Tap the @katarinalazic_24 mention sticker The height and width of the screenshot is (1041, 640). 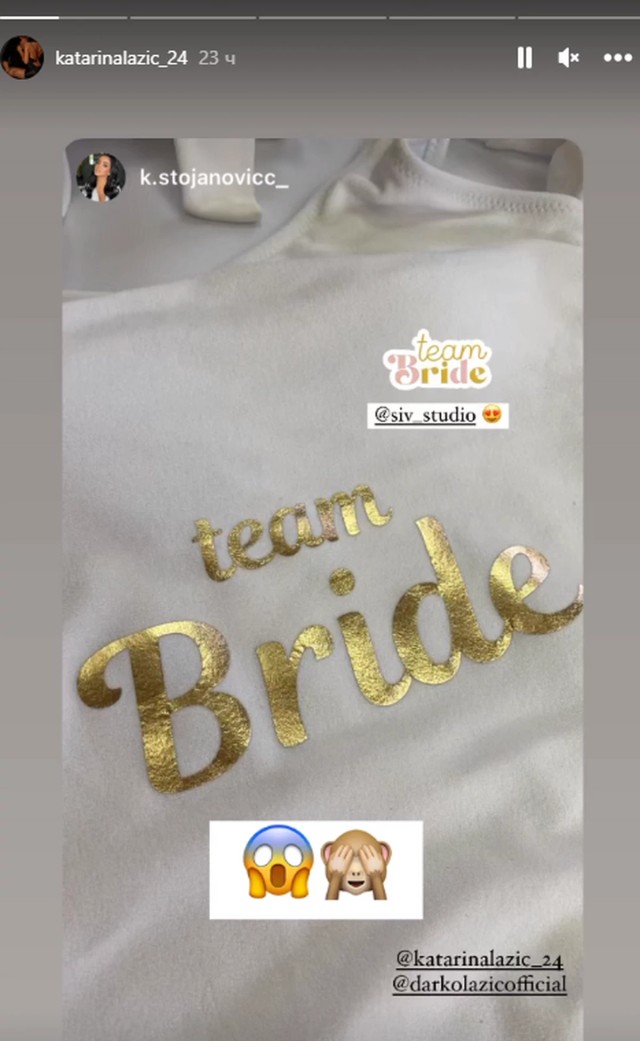[480, 959]
